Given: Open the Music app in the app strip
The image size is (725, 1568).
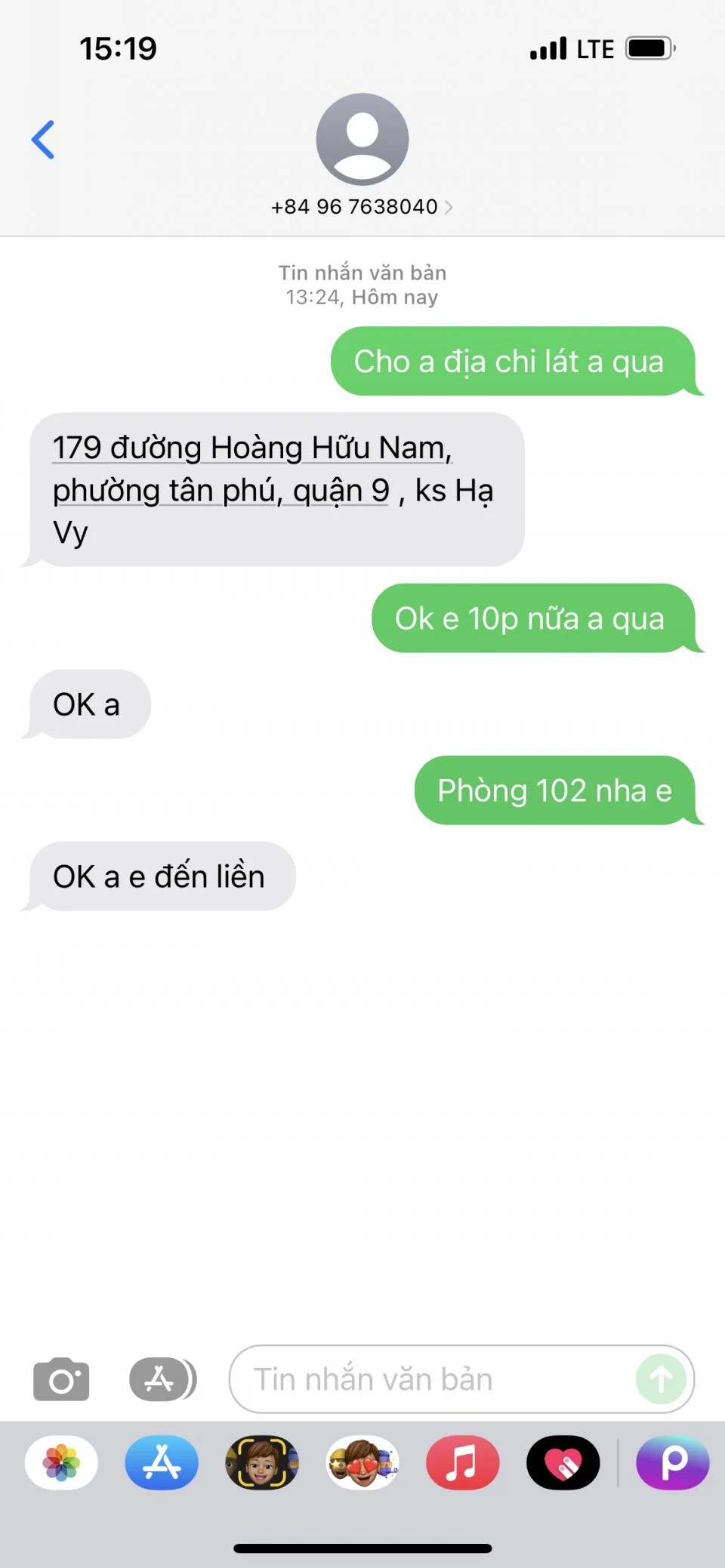Looking at the screenshot, I should tap(462, 1462).
